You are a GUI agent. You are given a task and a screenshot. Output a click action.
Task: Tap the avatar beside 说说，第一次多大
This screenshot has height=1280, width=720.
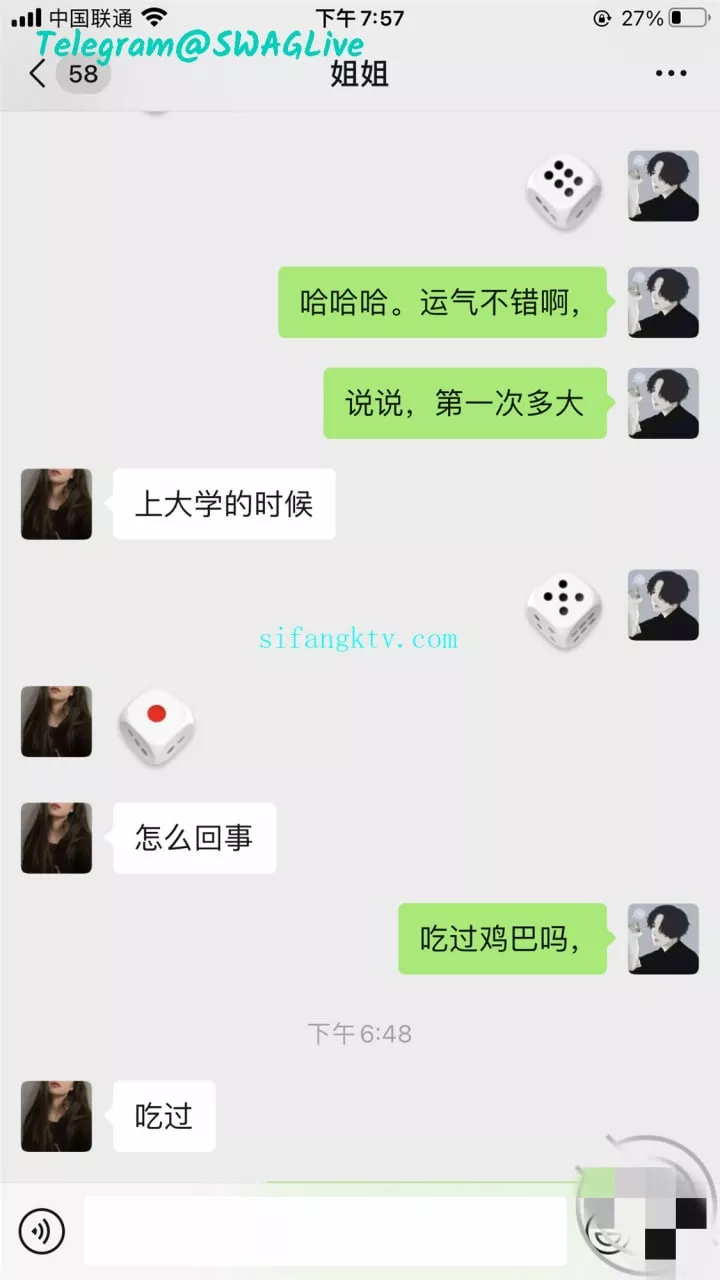[x=663, y=403]
